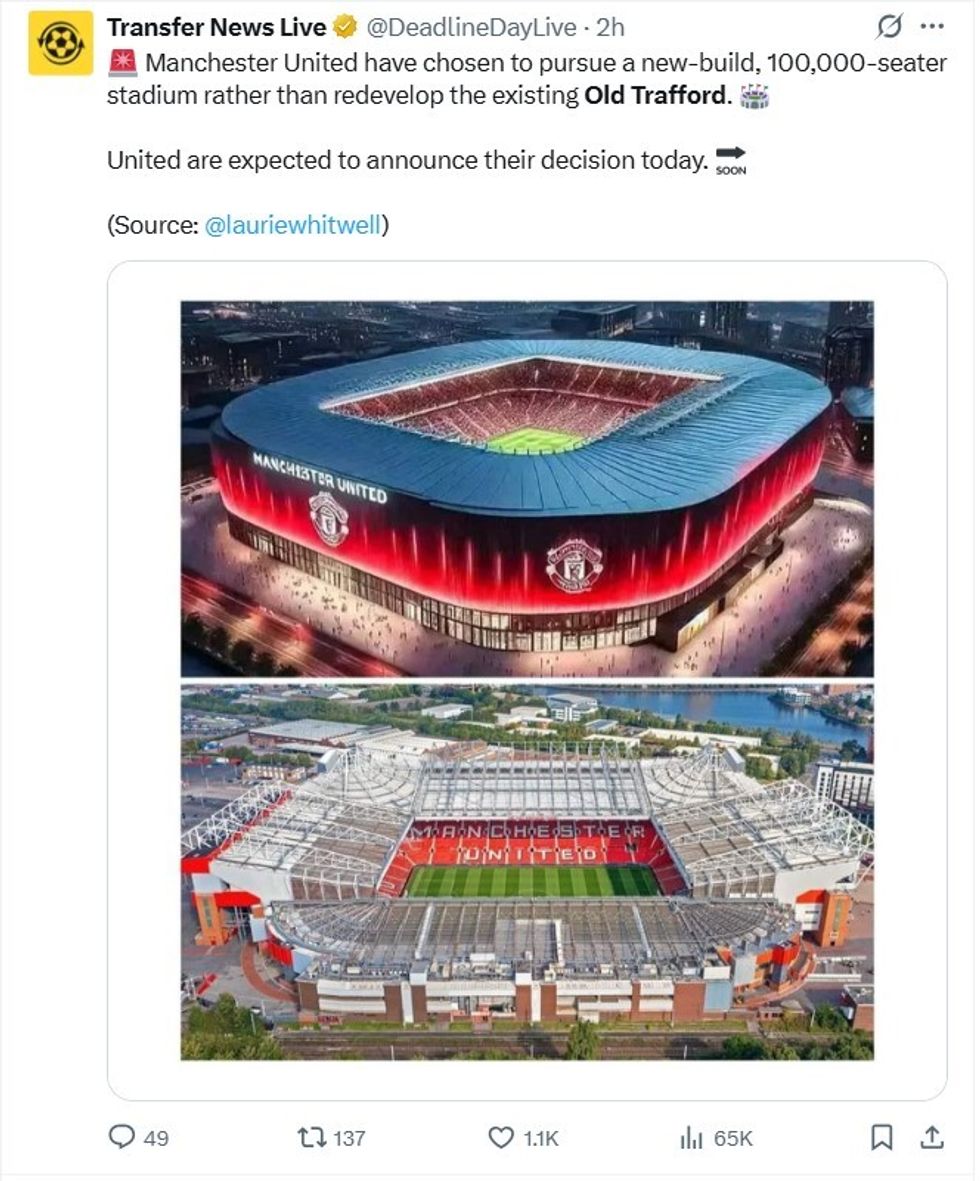Share the post via share icon

coord(931,1137)
